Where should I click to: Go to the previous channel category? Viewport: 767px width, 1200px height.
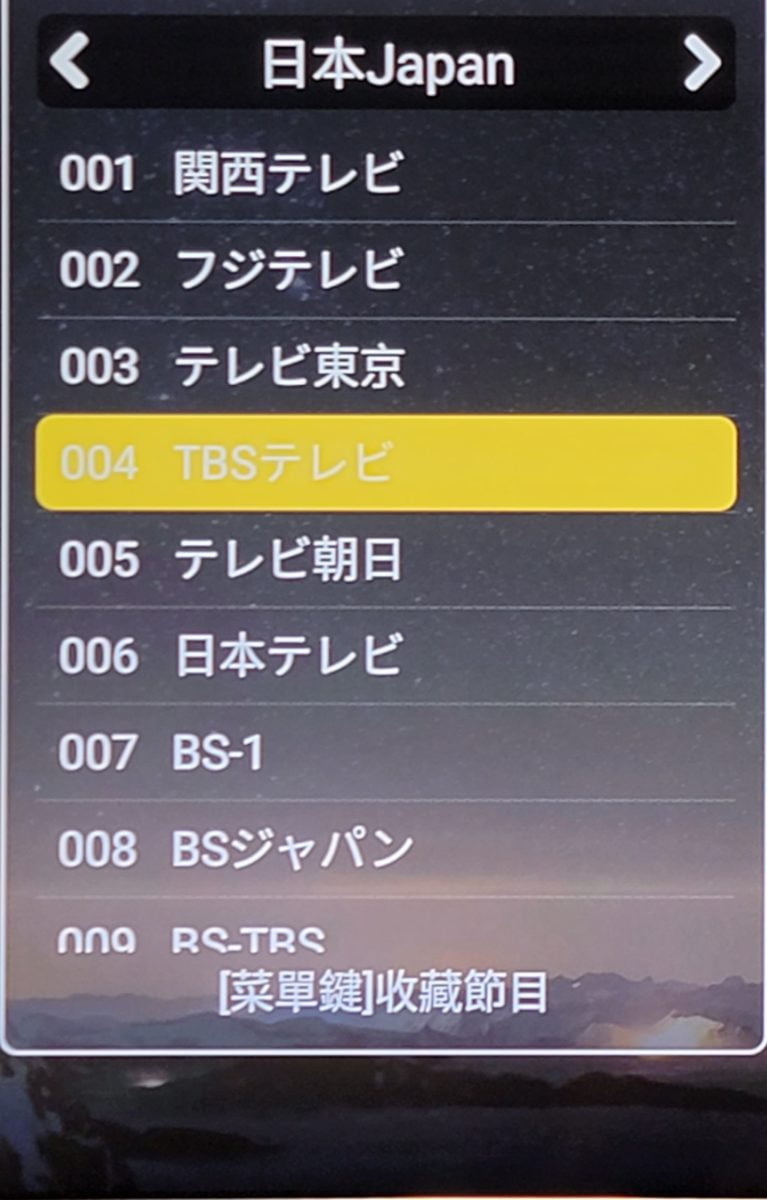[x=68, y=62]
